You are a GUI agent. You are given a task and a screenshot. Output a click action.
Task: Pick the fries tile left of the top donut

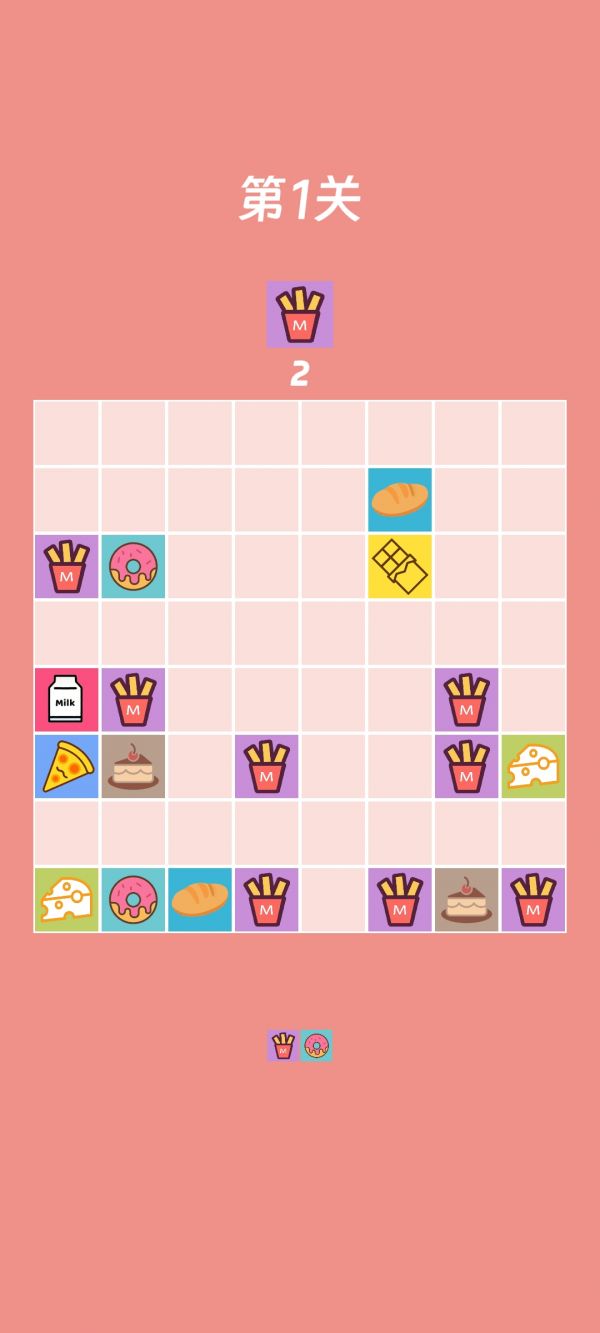[66, 566]
